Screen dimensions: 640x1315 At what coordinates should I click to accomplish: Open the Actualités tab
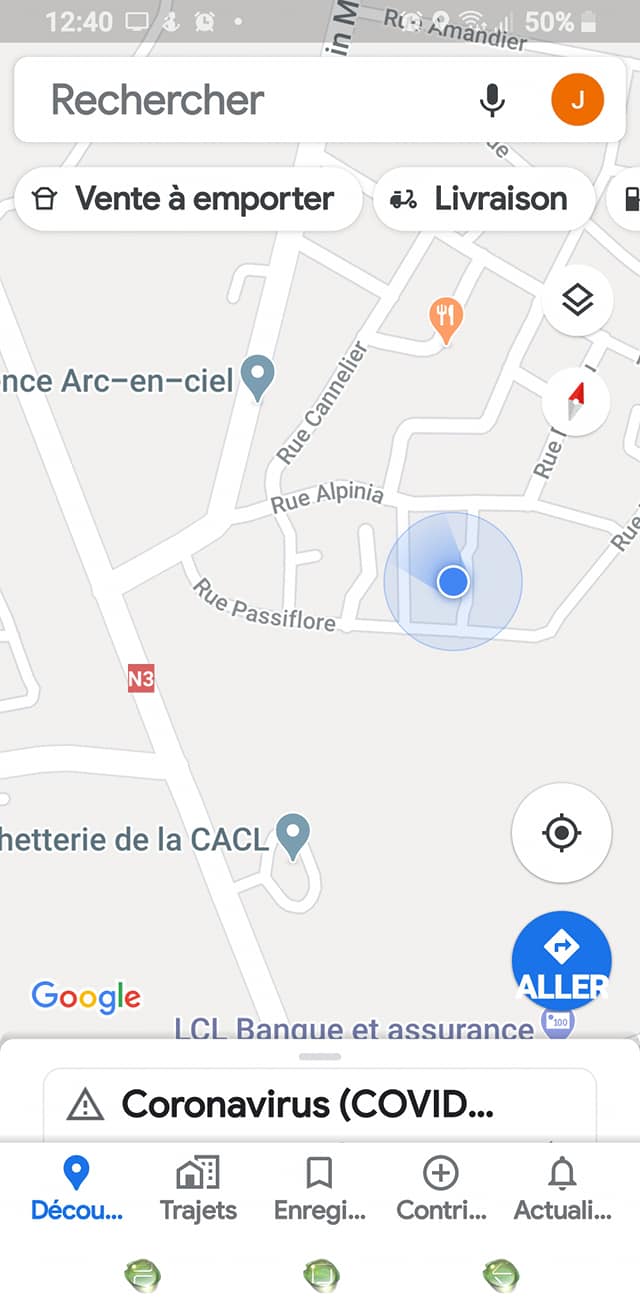(x=562, y=1189)
